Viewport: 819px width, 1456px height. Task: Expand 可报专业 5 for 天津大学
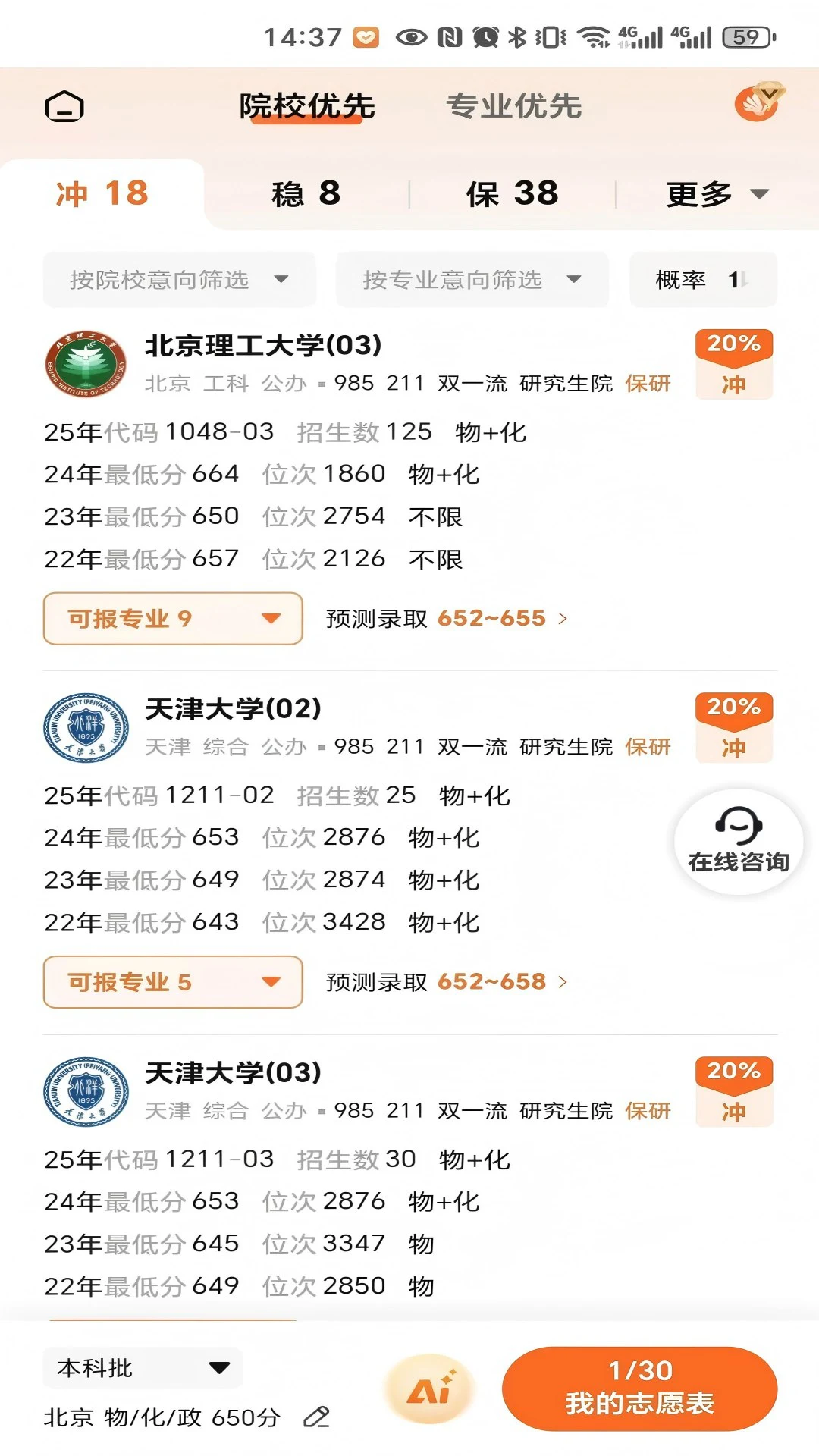click(x=172, y=982)
